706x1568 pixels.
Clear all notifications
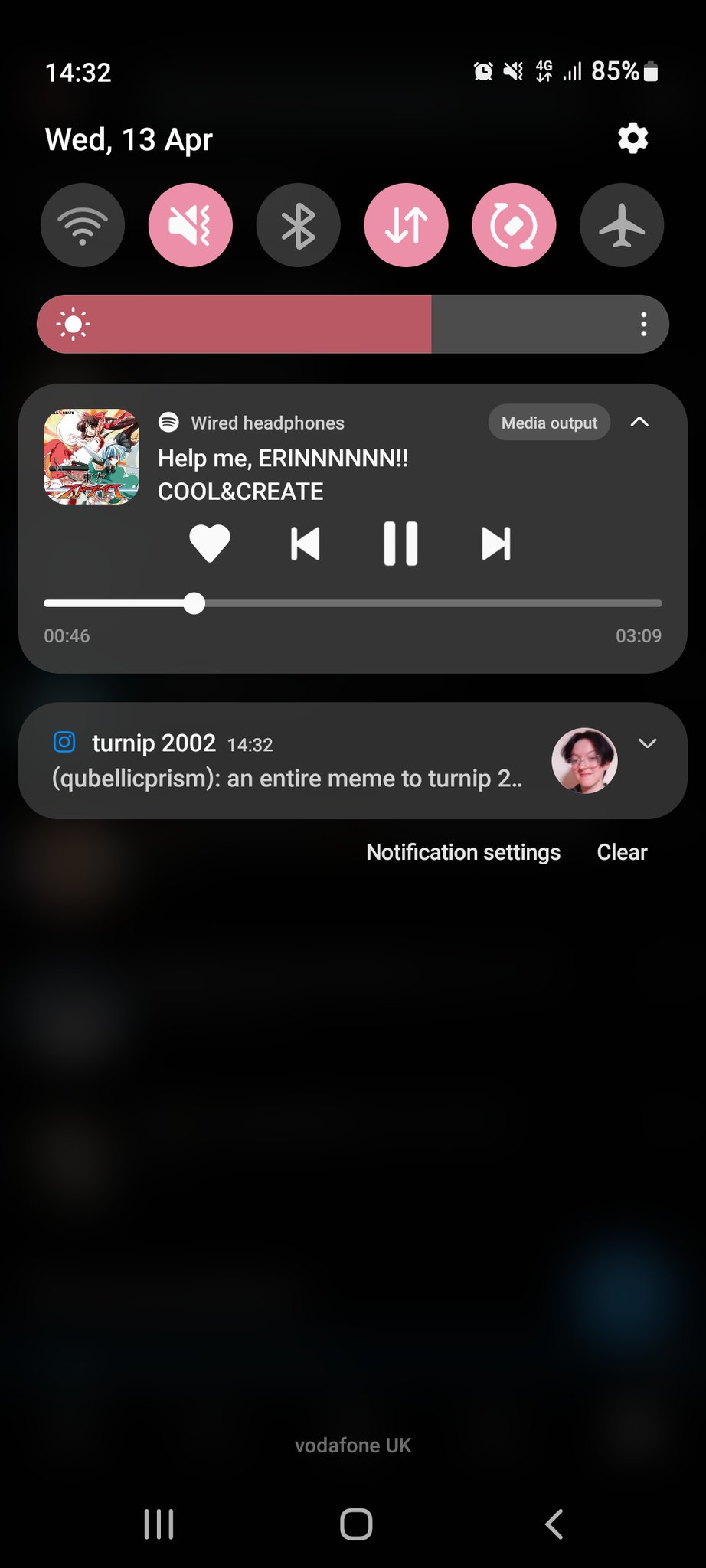622,852
